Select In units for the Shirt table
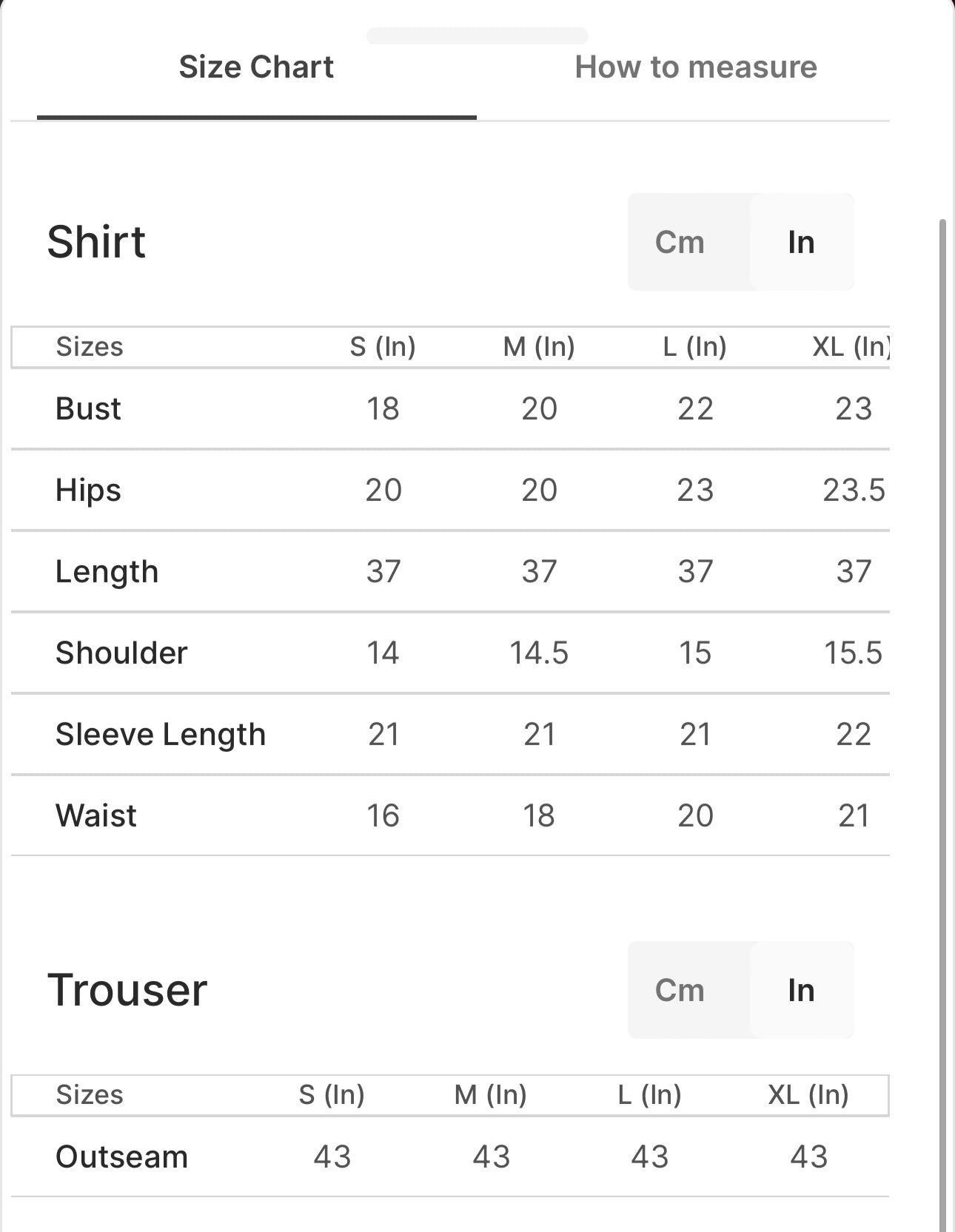 coord(801,243)
